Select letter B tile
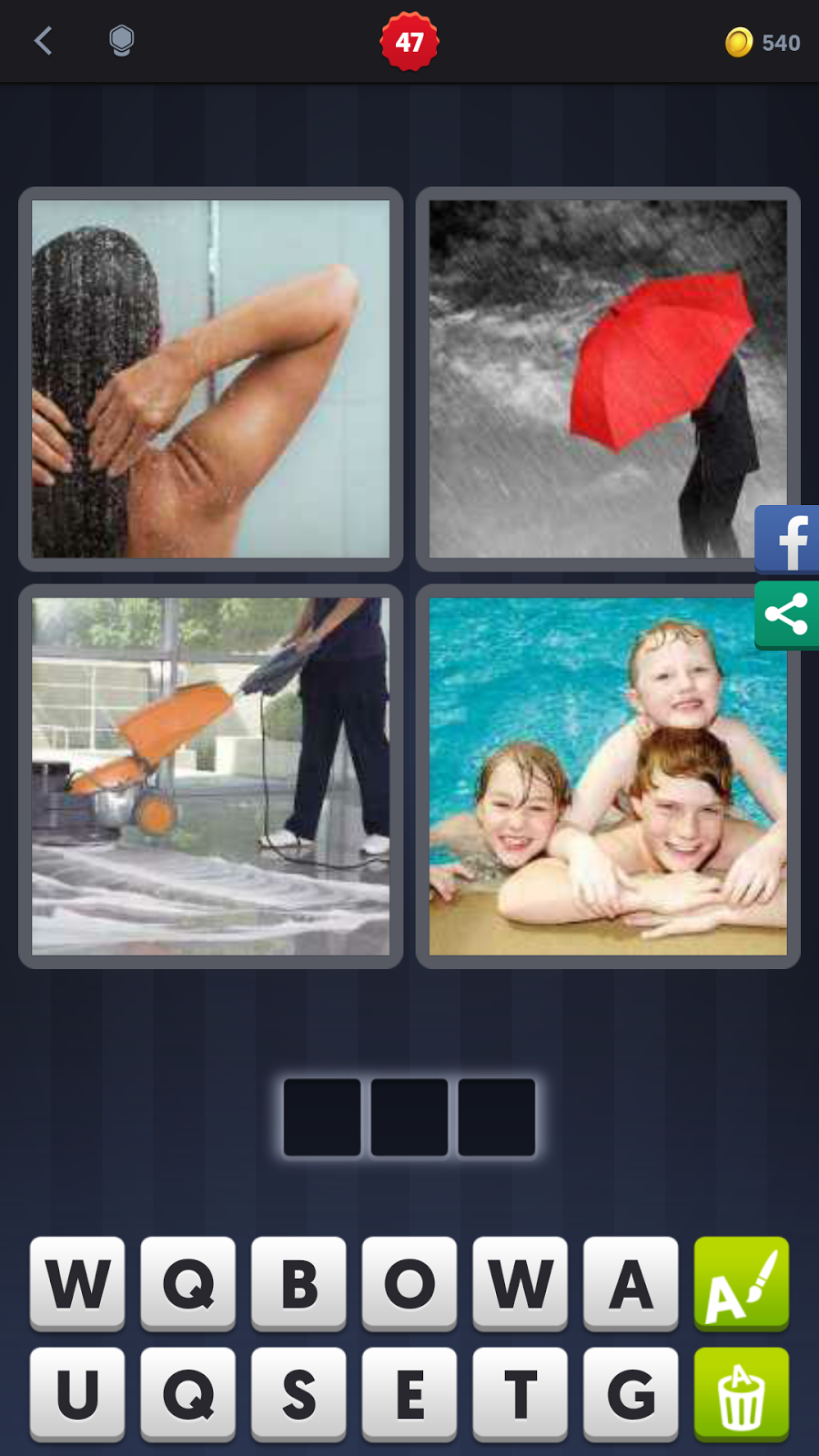 click(x=298, y=1283)
